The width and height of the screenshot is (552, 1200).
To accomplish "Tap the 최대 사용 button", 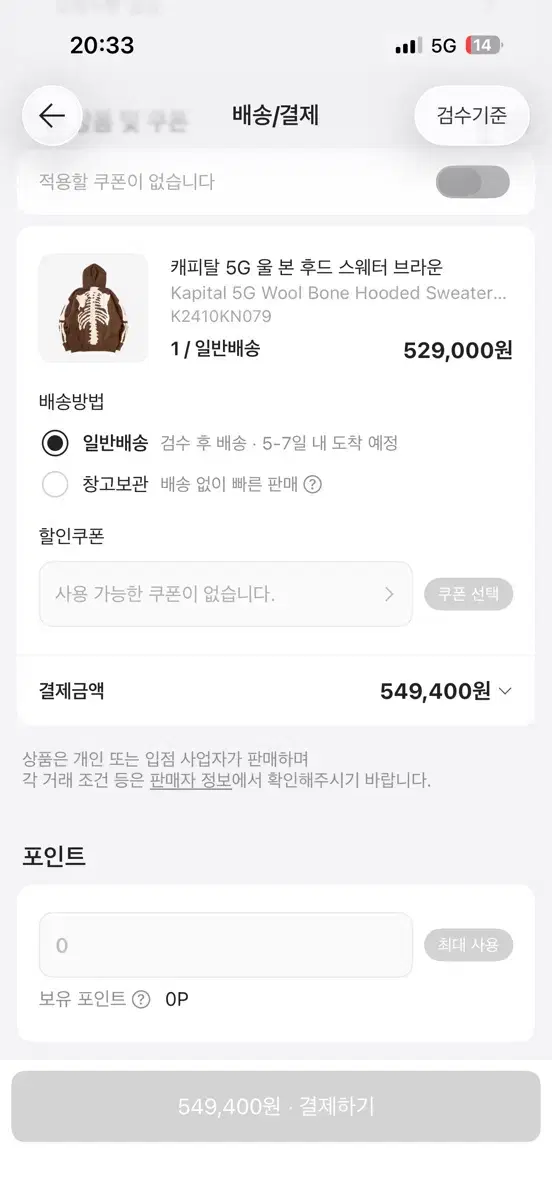I will tap(469, 945).
